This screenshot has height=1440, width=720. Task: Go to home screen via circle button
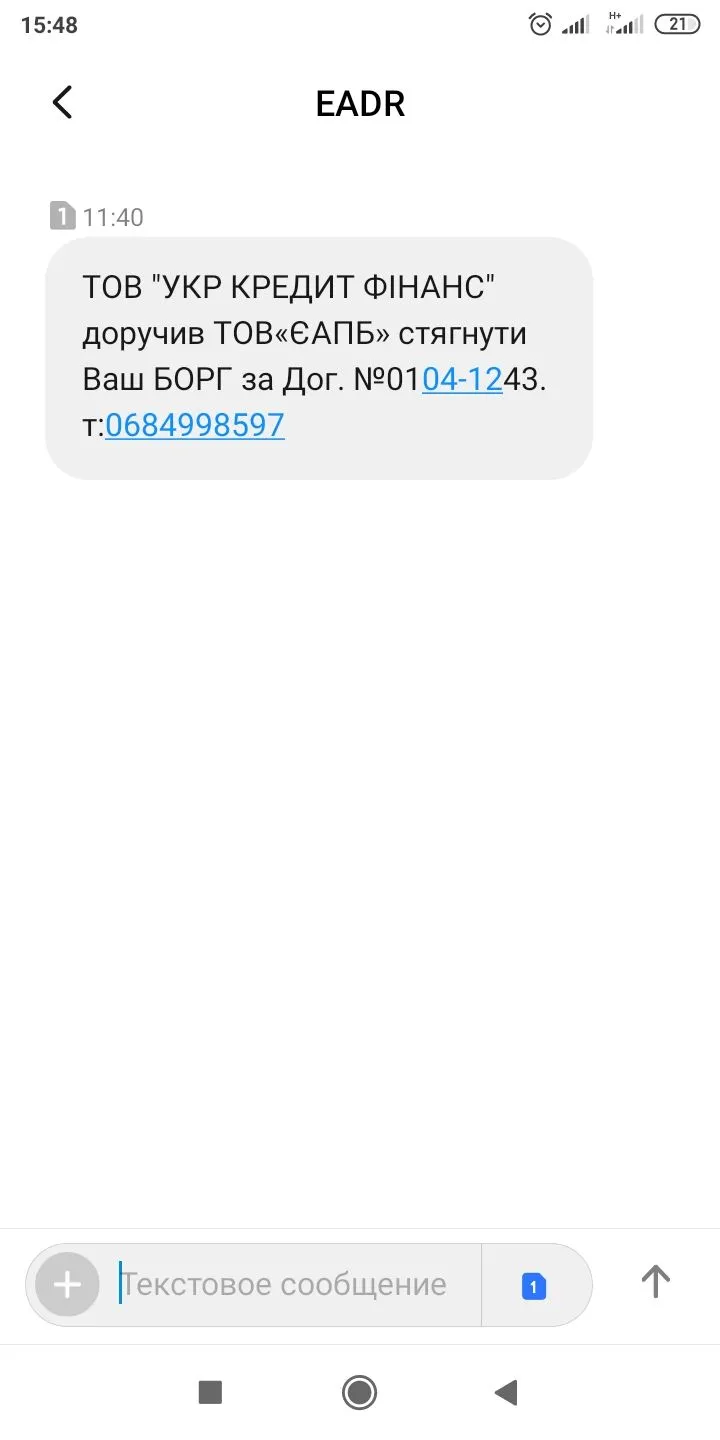[x=359, y=1392]
